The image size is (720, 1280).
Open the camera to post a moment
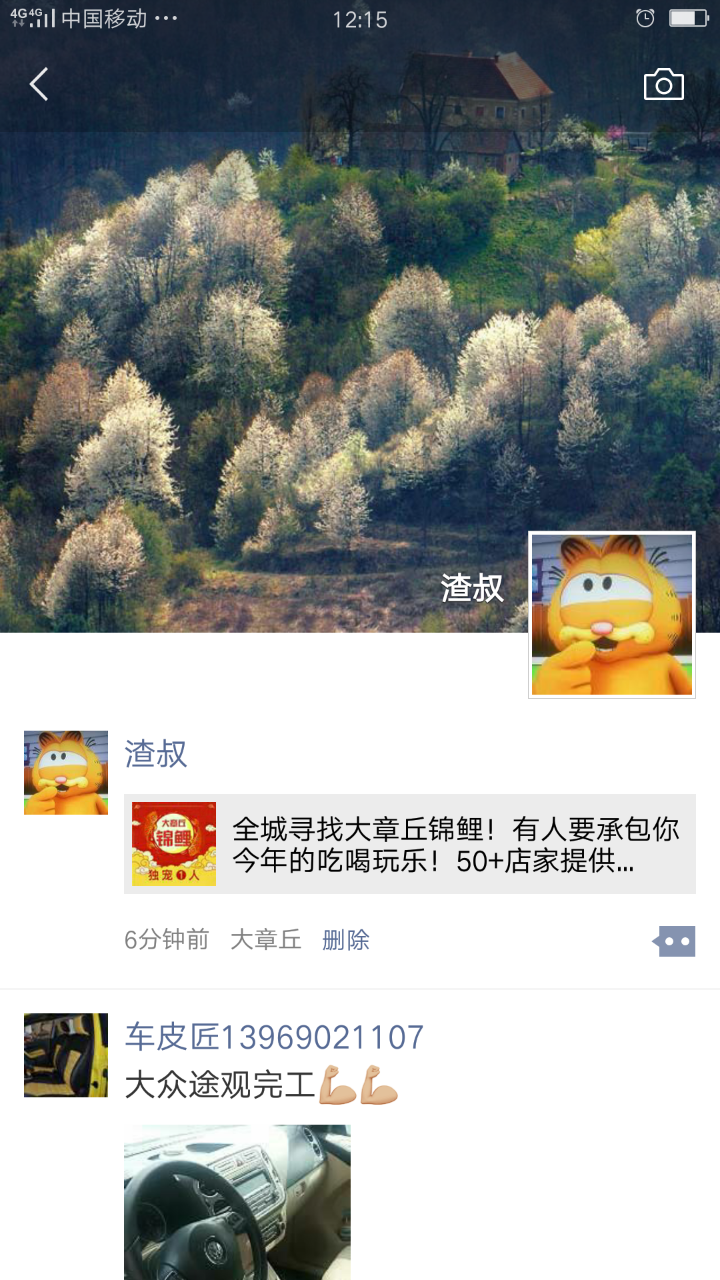(663, 85)
